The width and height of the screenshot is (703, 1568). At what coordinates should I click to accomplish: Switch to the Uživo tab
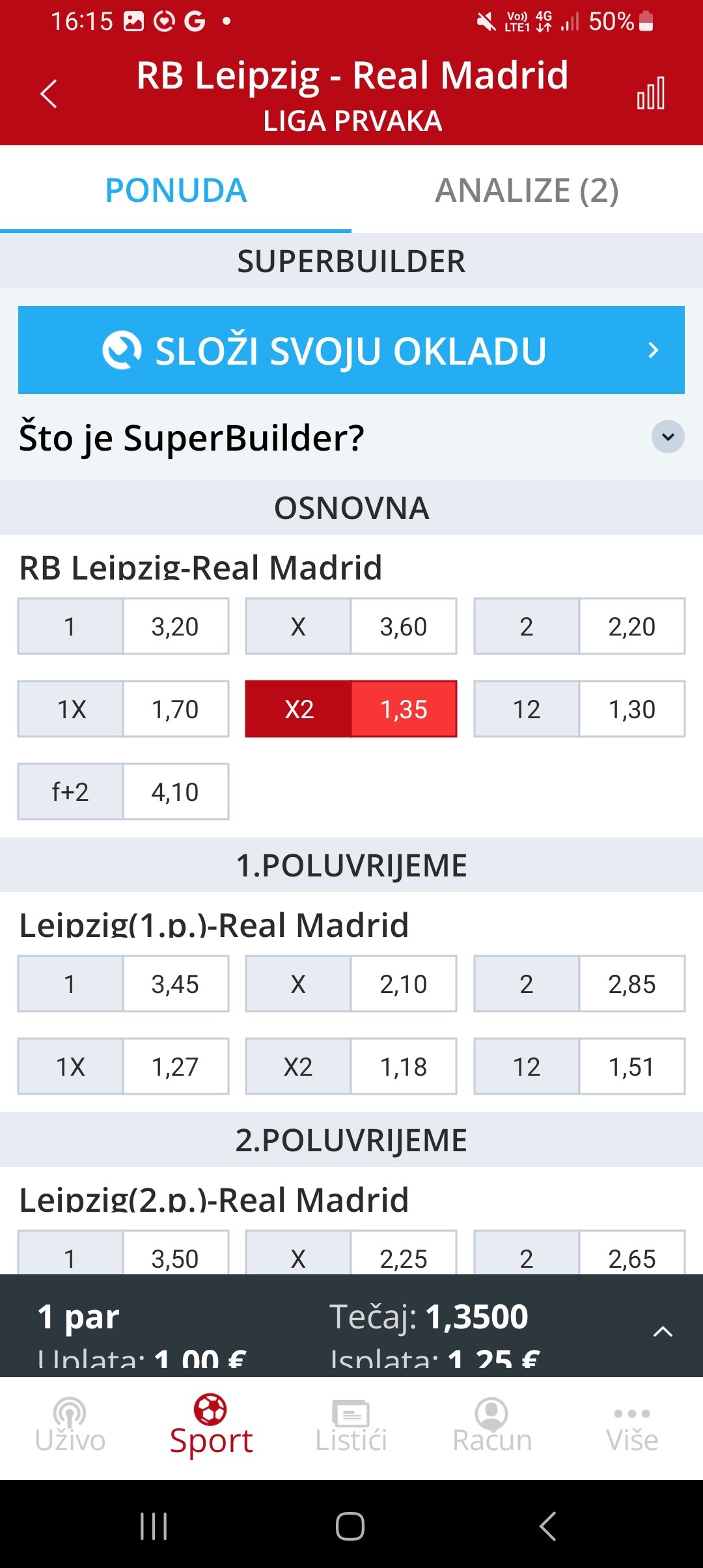70,1426
